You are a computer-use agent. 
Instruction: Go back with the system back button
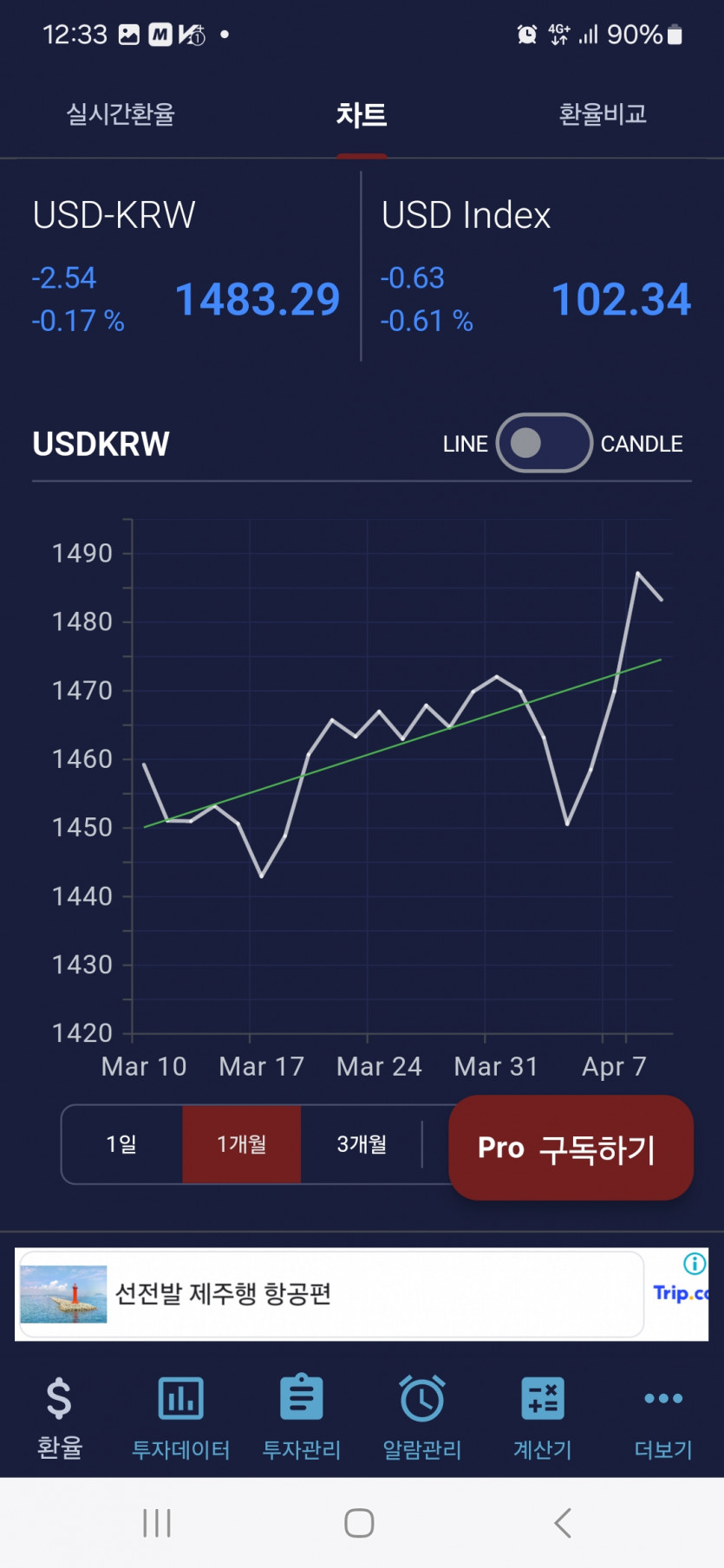563,1523
